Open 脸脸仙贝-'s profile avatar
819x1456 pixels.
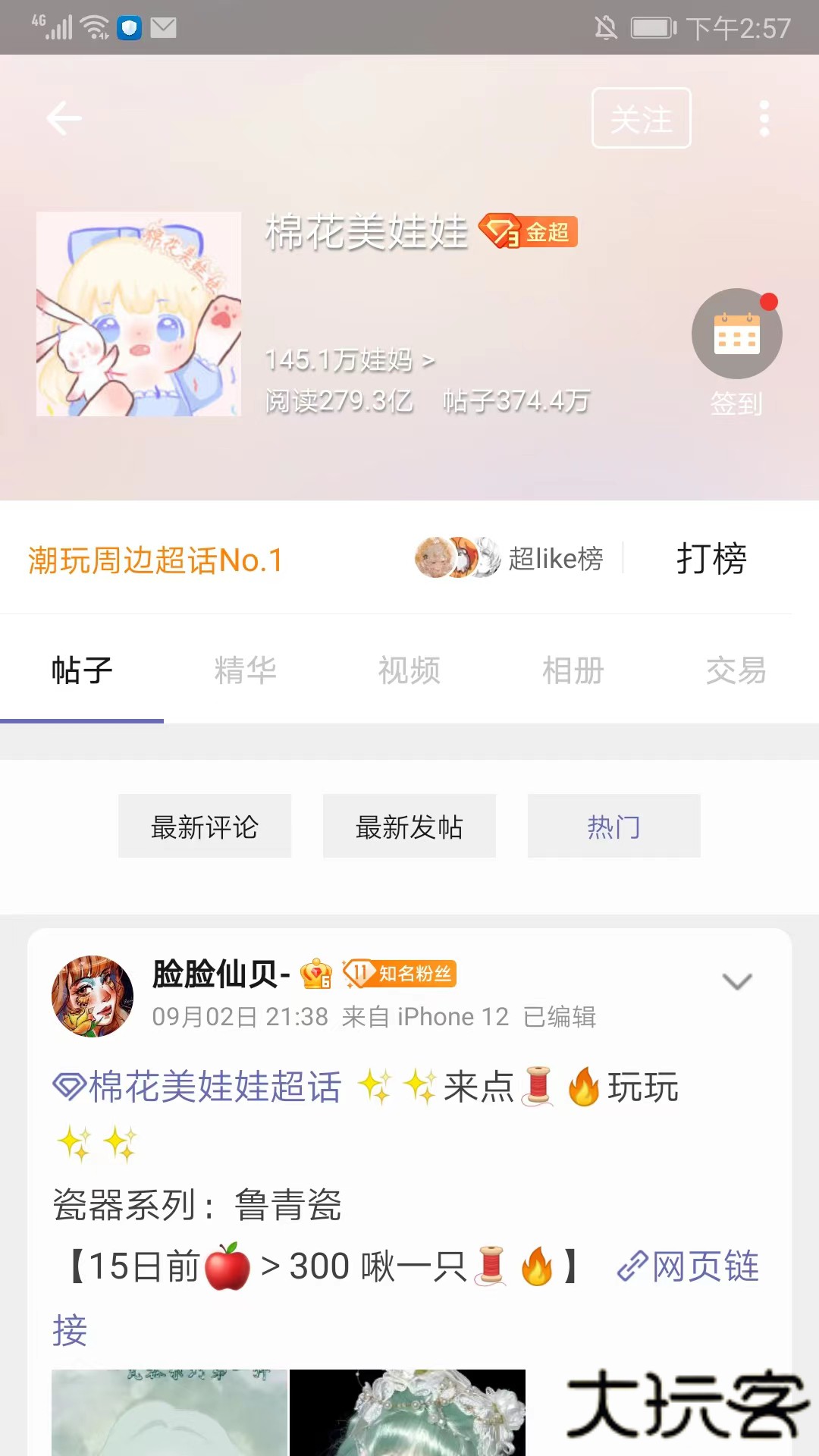[93, 996]
